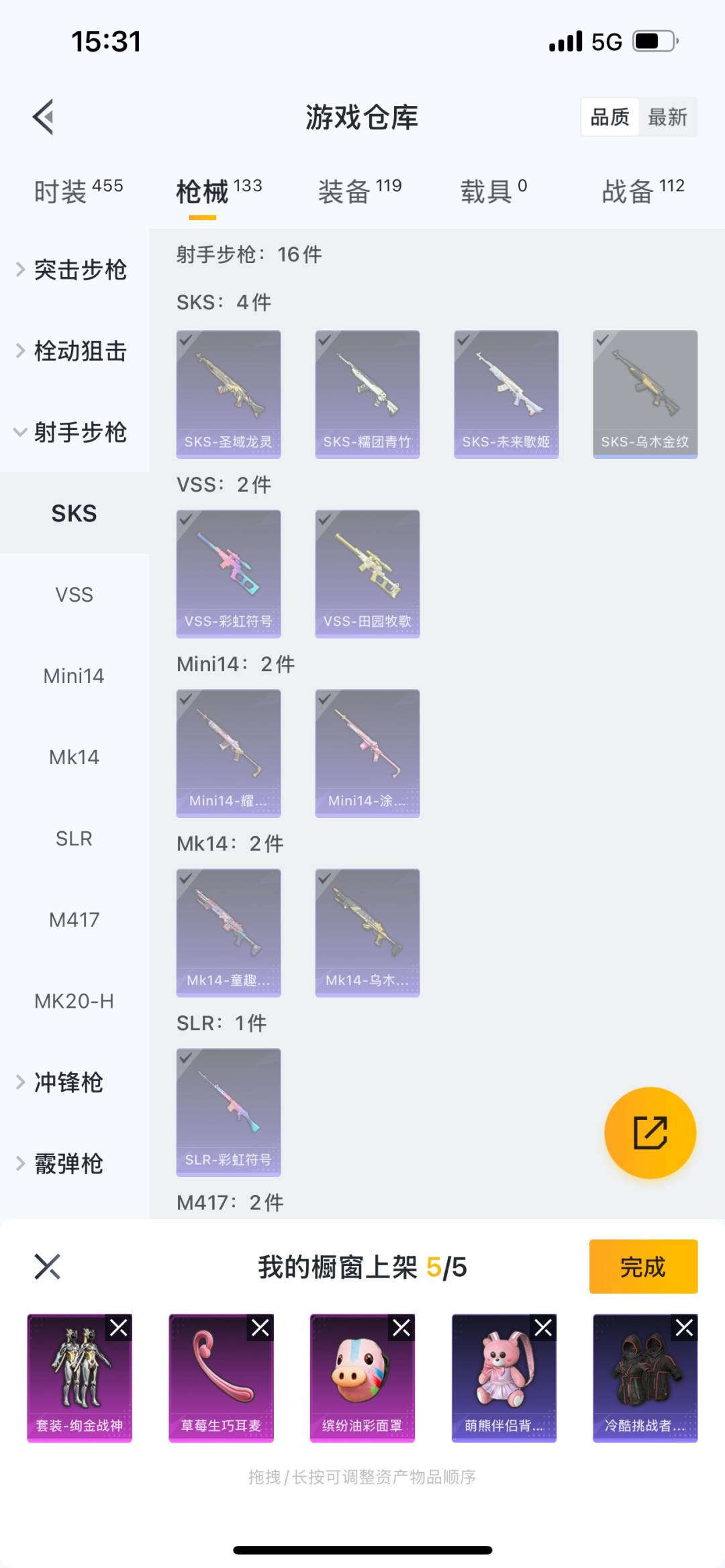Confirm showcase with 完成 button
The height and width of the screenshot is (1568, 725).
coord(642,1267)
